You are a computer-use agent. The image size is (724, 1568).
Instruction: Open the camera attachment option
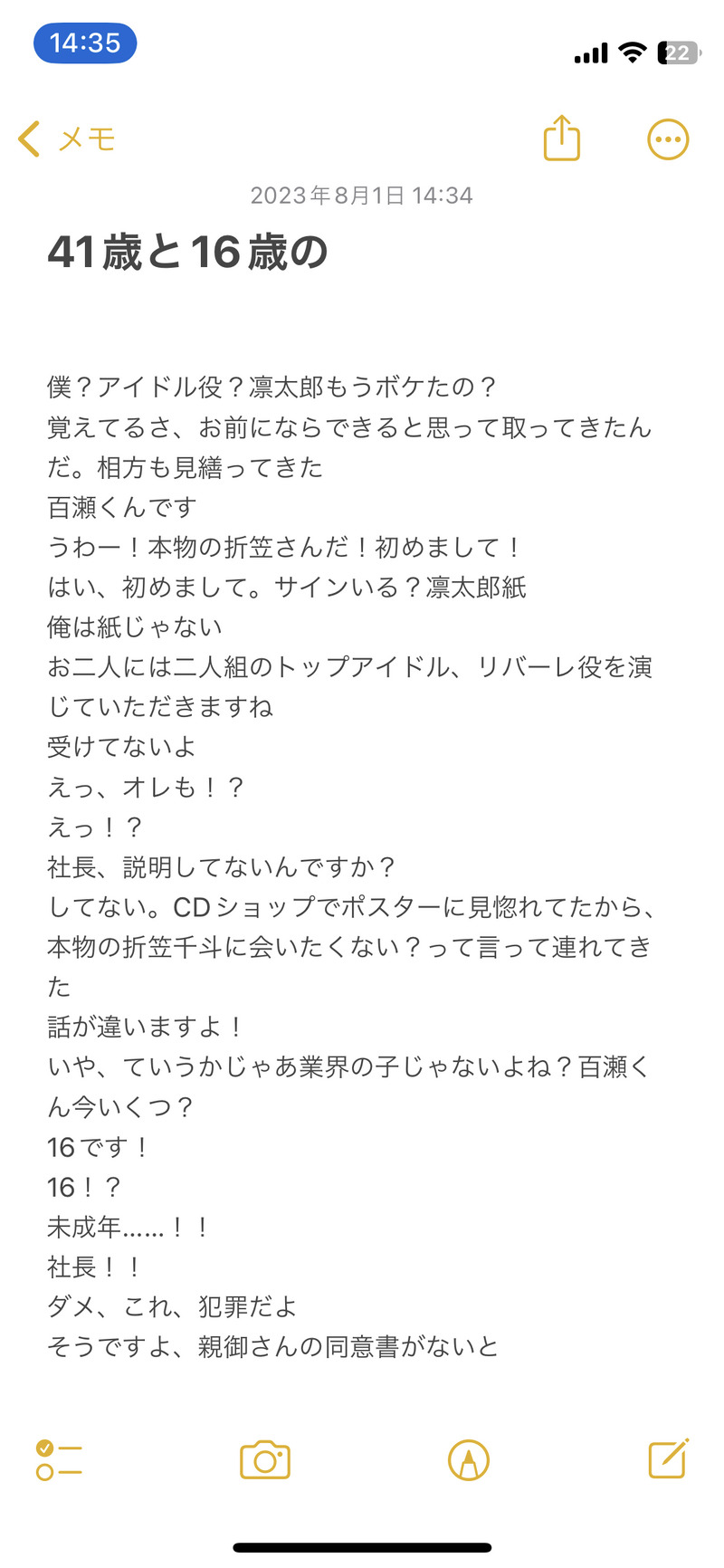(x=264, y=1459)
